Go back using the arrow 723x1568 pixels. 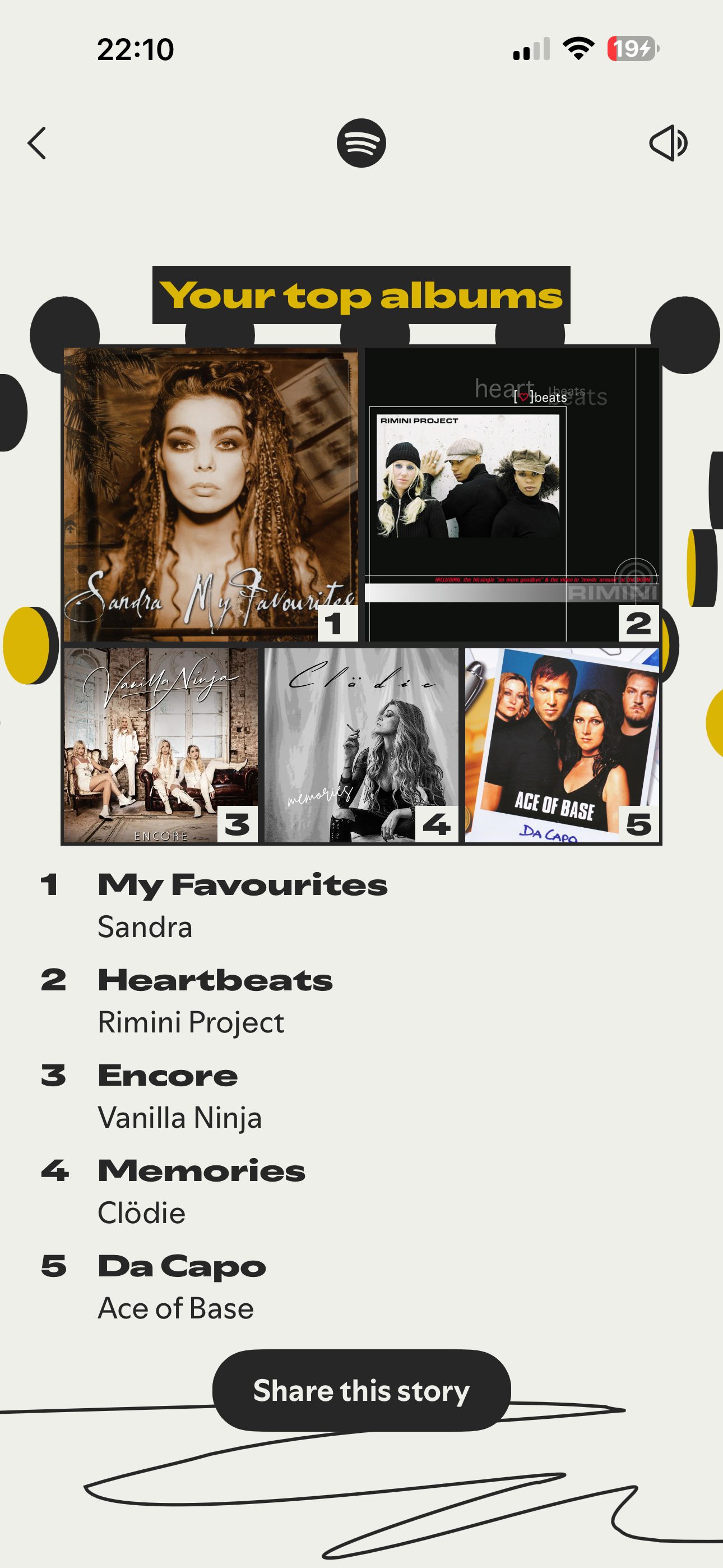[37, 143]
